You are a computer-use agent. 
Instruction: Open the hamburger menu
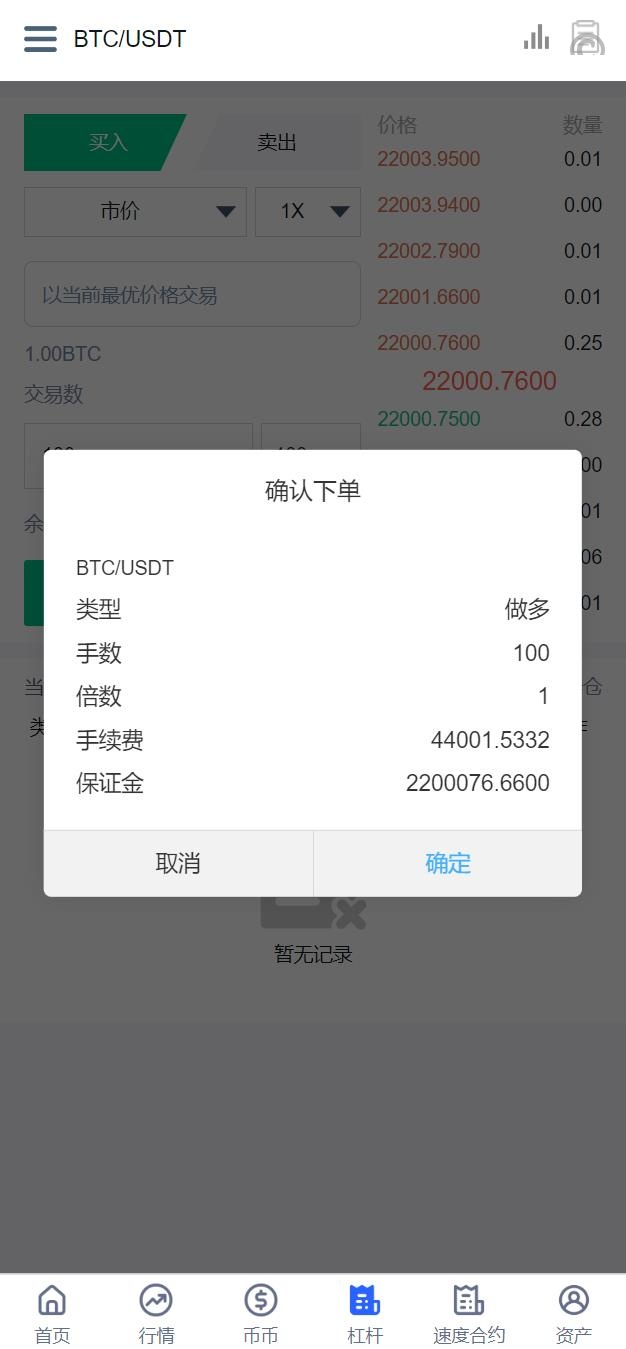41,39
